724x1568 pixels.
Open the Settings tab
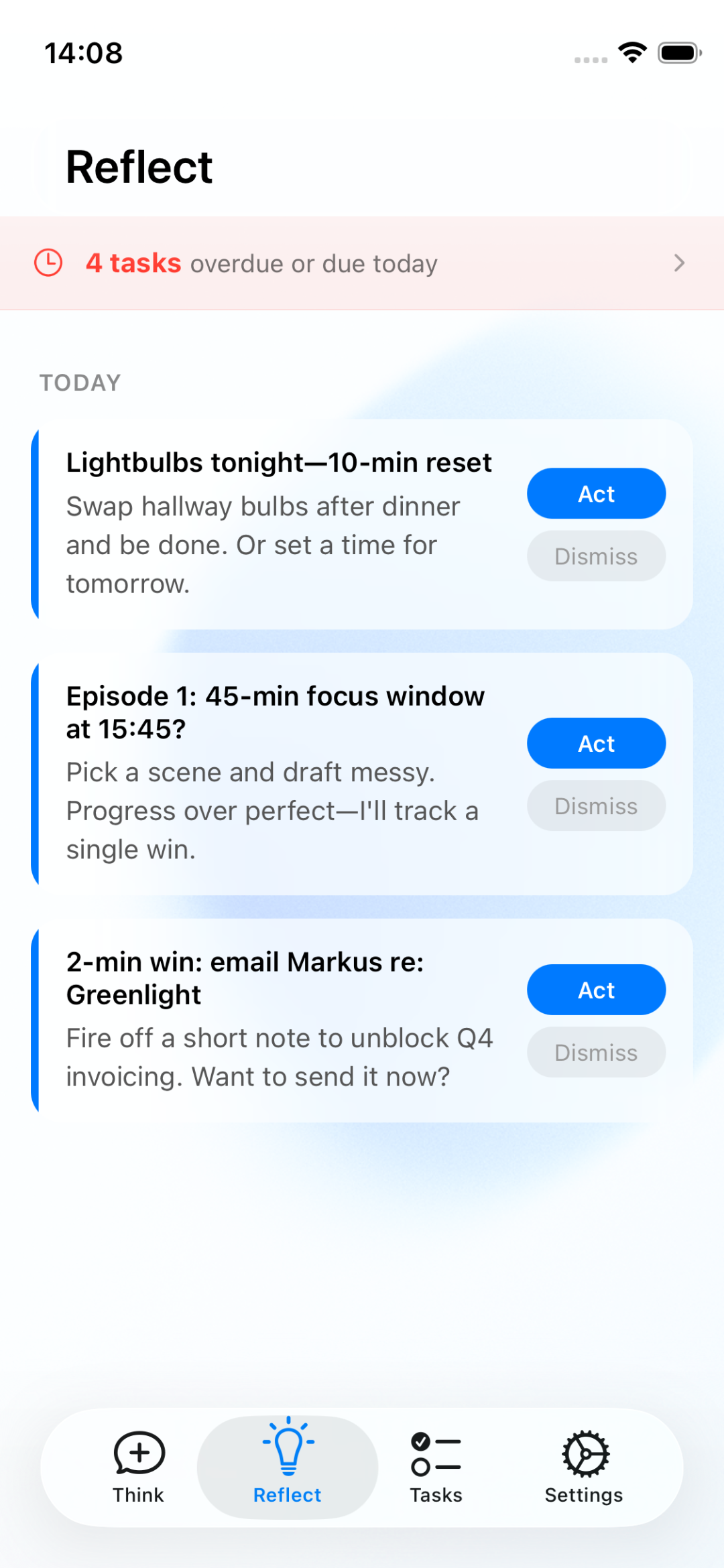pyautogui.click(x=584, y=1467)
